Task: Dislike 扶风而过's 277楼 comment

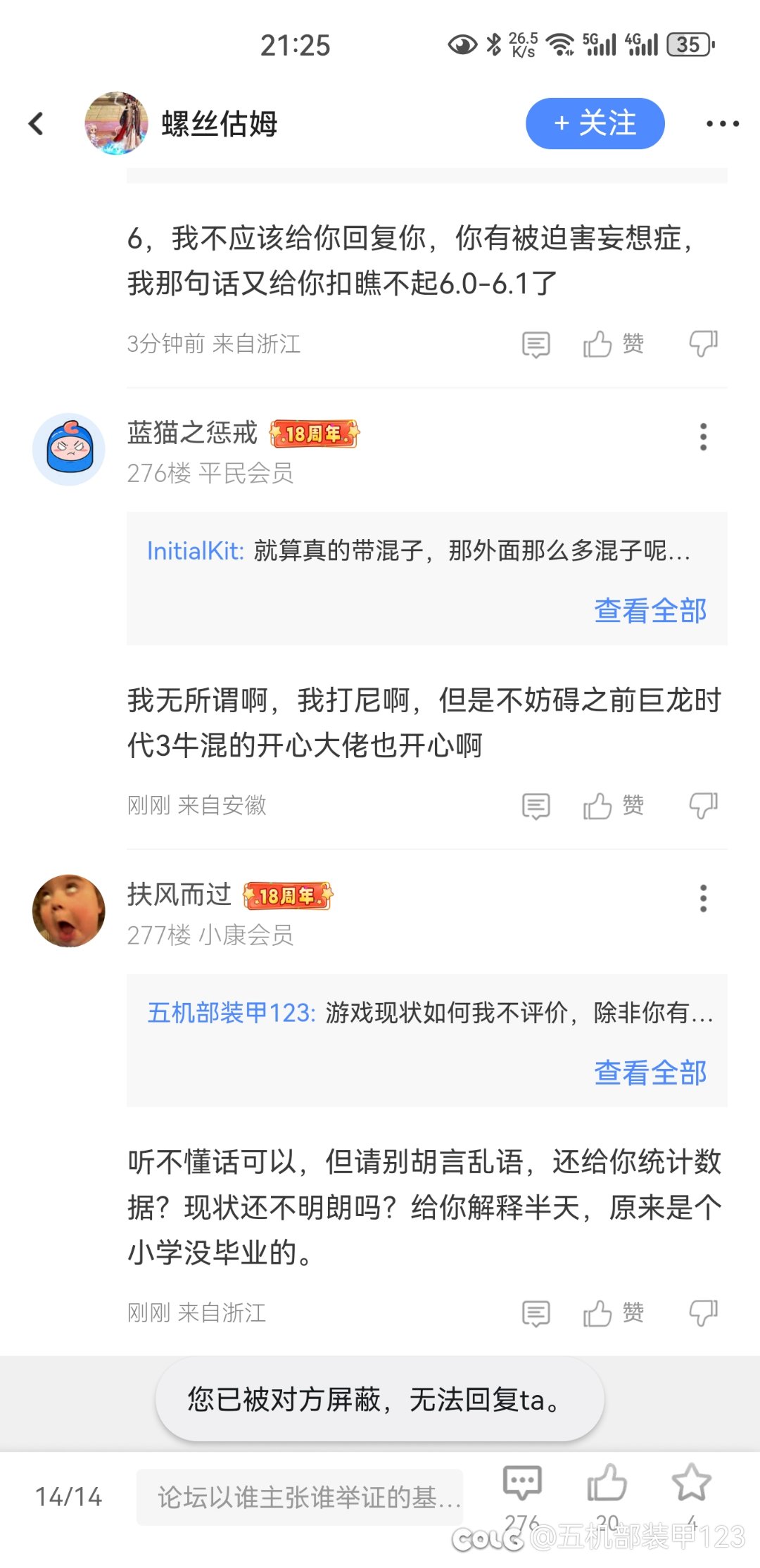Action: [x=703, y=1313]
